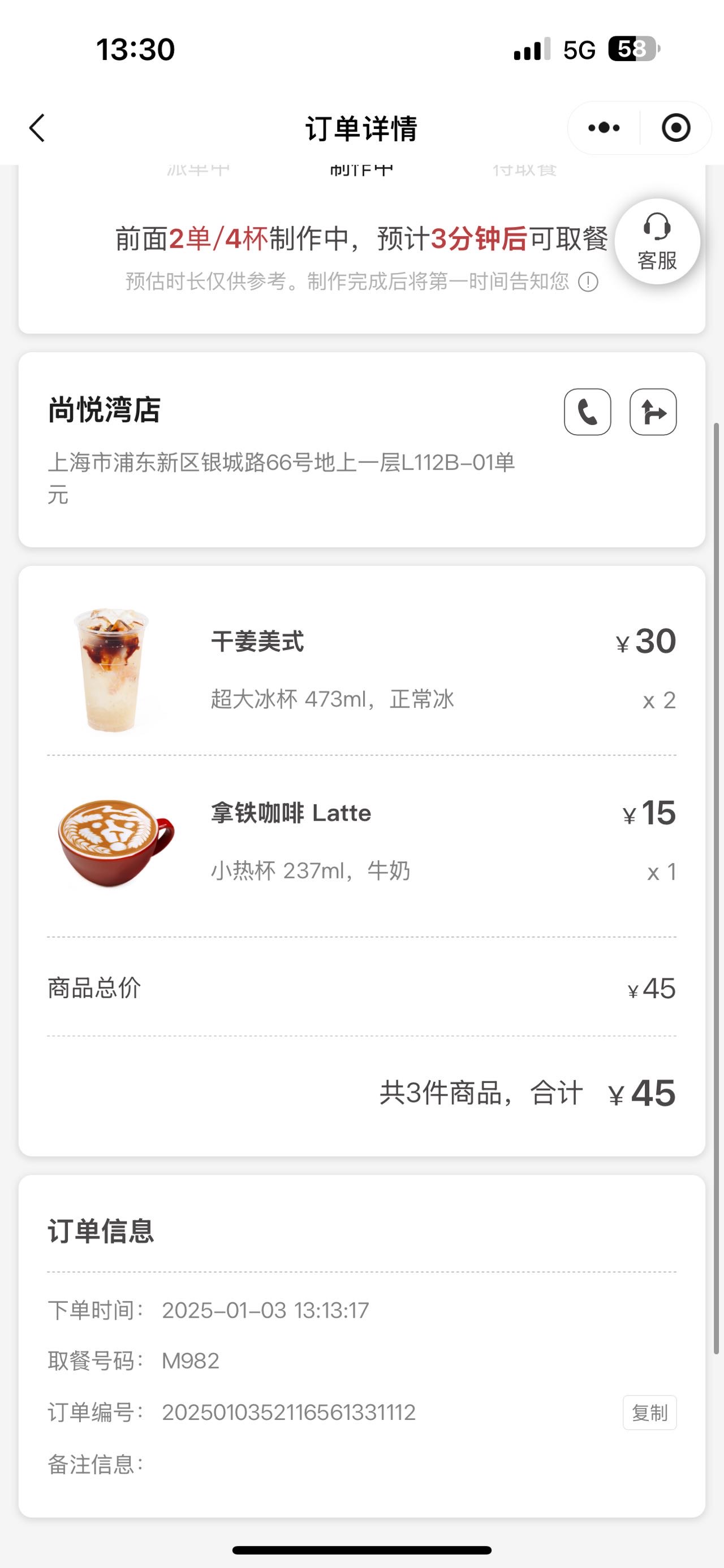Open the mini program overflow menu
Screen dimensions: 724x1568
tap(604, 128)
